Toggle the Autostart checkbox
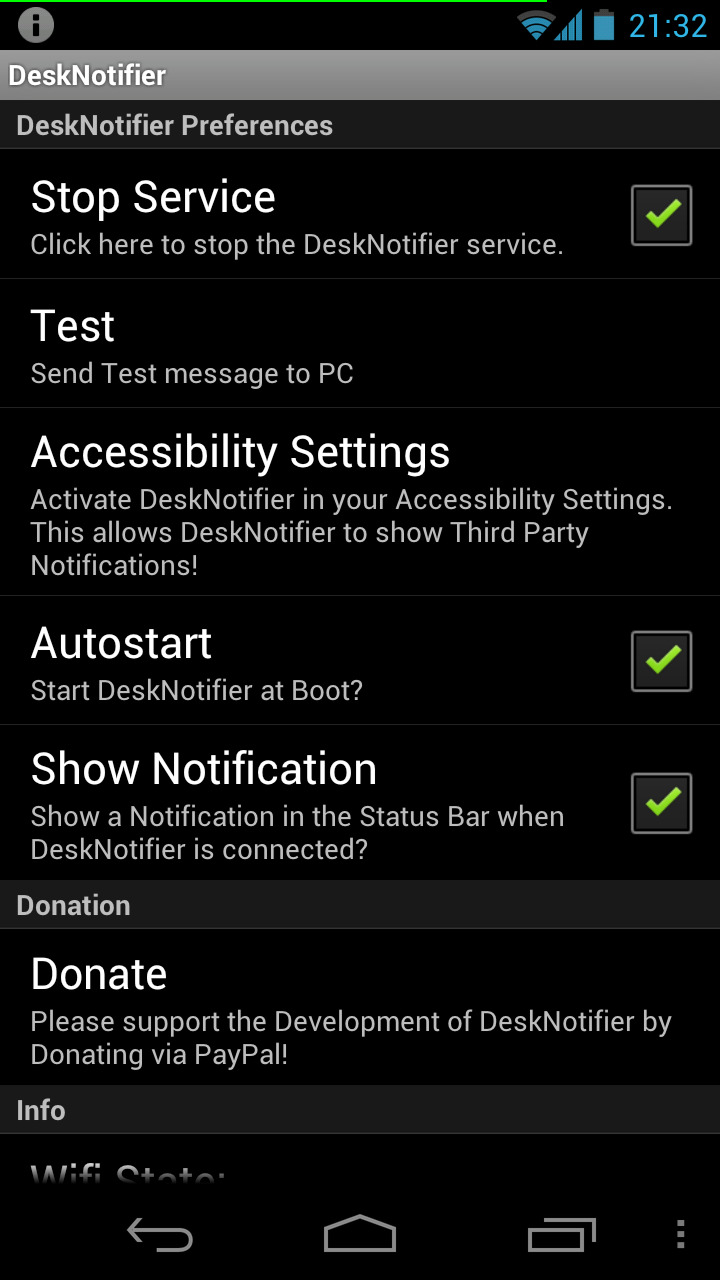 (x=661, y=661)
